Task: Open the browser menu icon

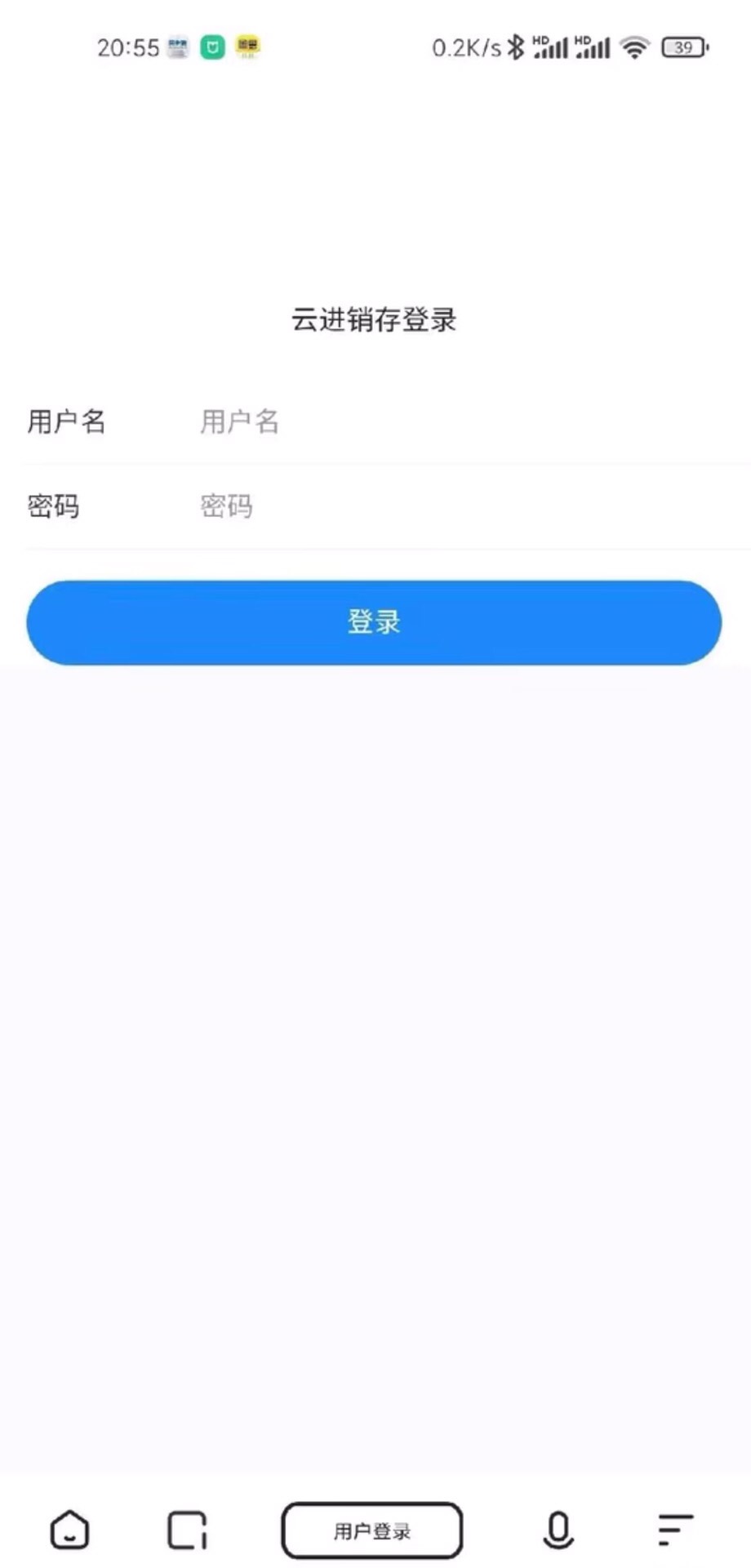Action: point(674,1530)
